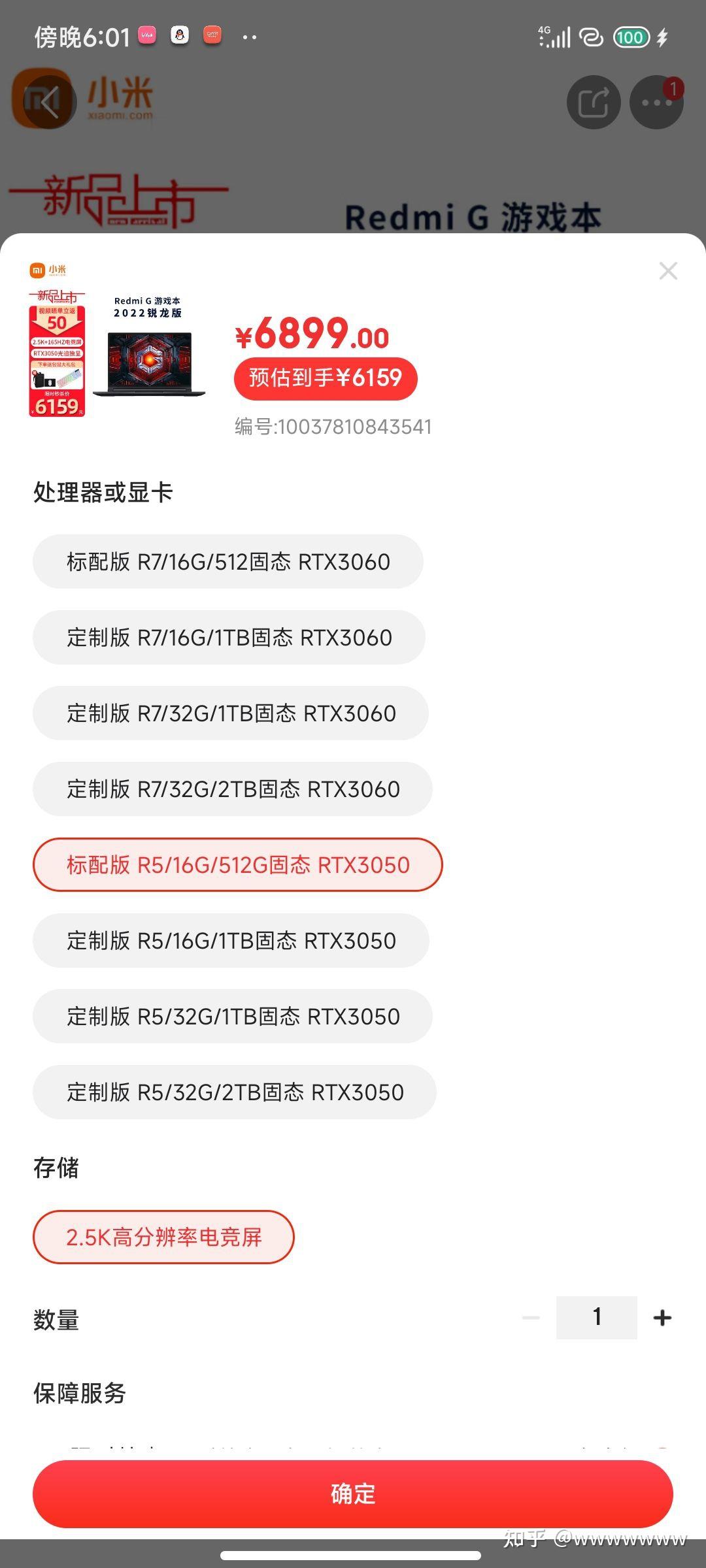
Task: Choose 定制版 R5/16G/1TB固态 RTX3050
Action: pos(231,941)
